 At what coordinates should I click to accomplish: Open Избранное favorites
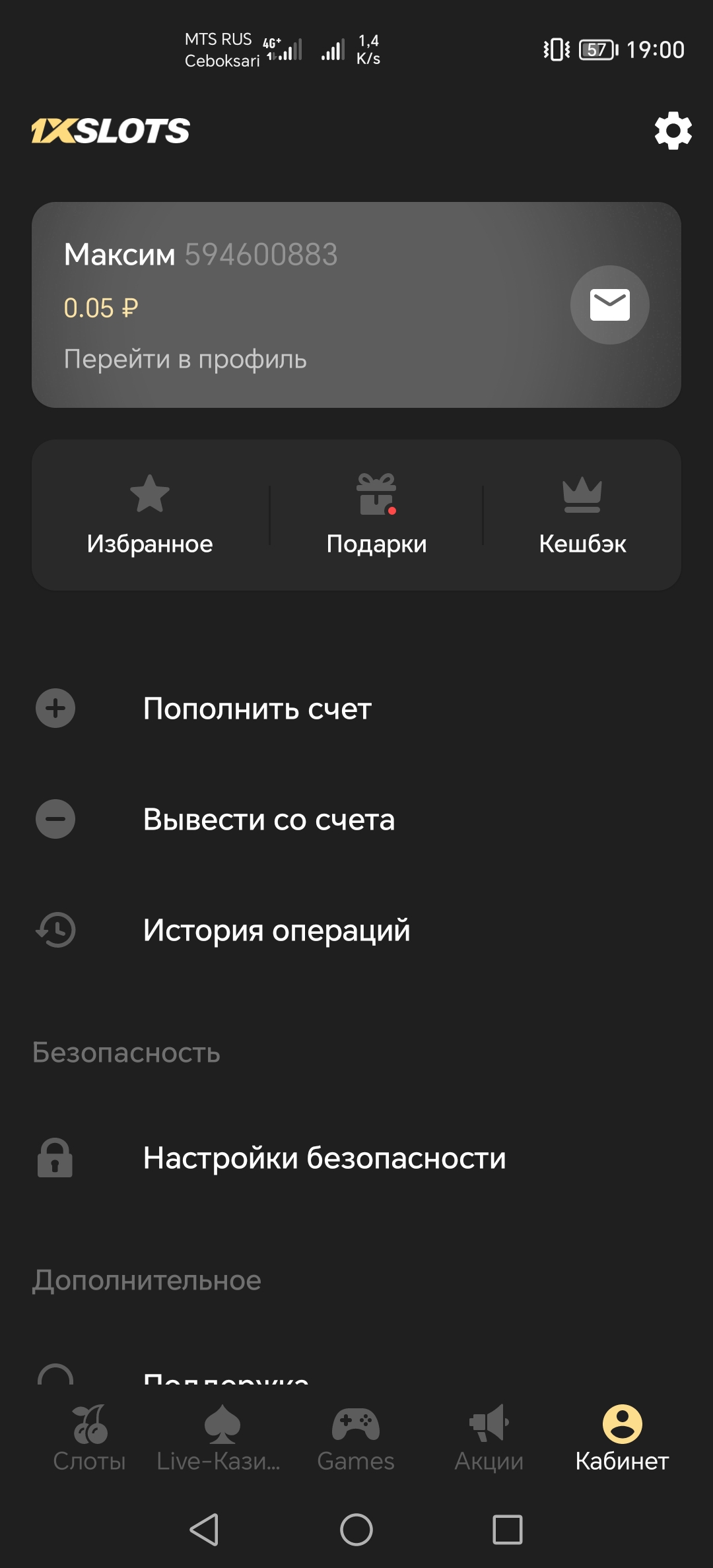pyautogui.click(x=150, y=515)
